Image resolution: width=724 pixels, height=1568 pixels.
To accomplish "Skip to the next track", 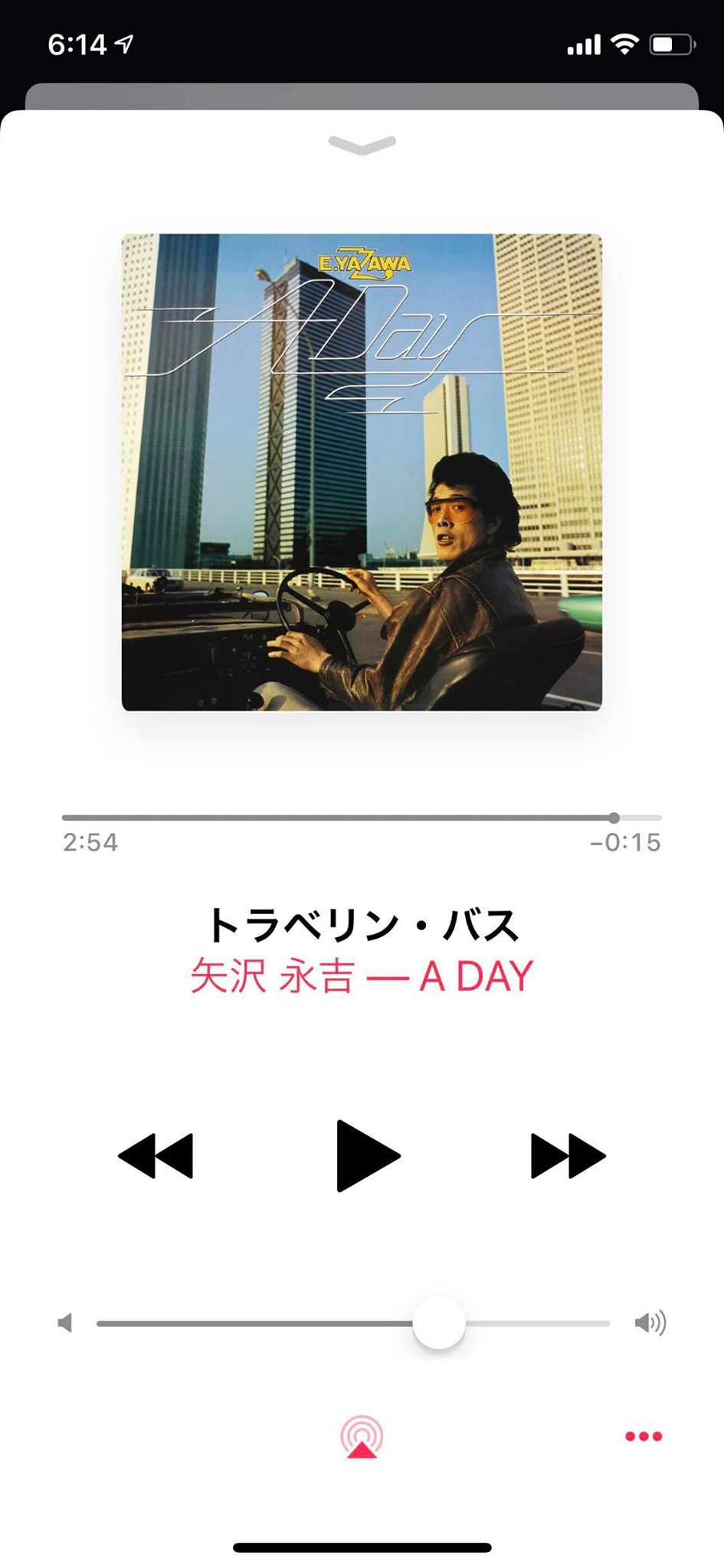I will (x=568, y=1155).
